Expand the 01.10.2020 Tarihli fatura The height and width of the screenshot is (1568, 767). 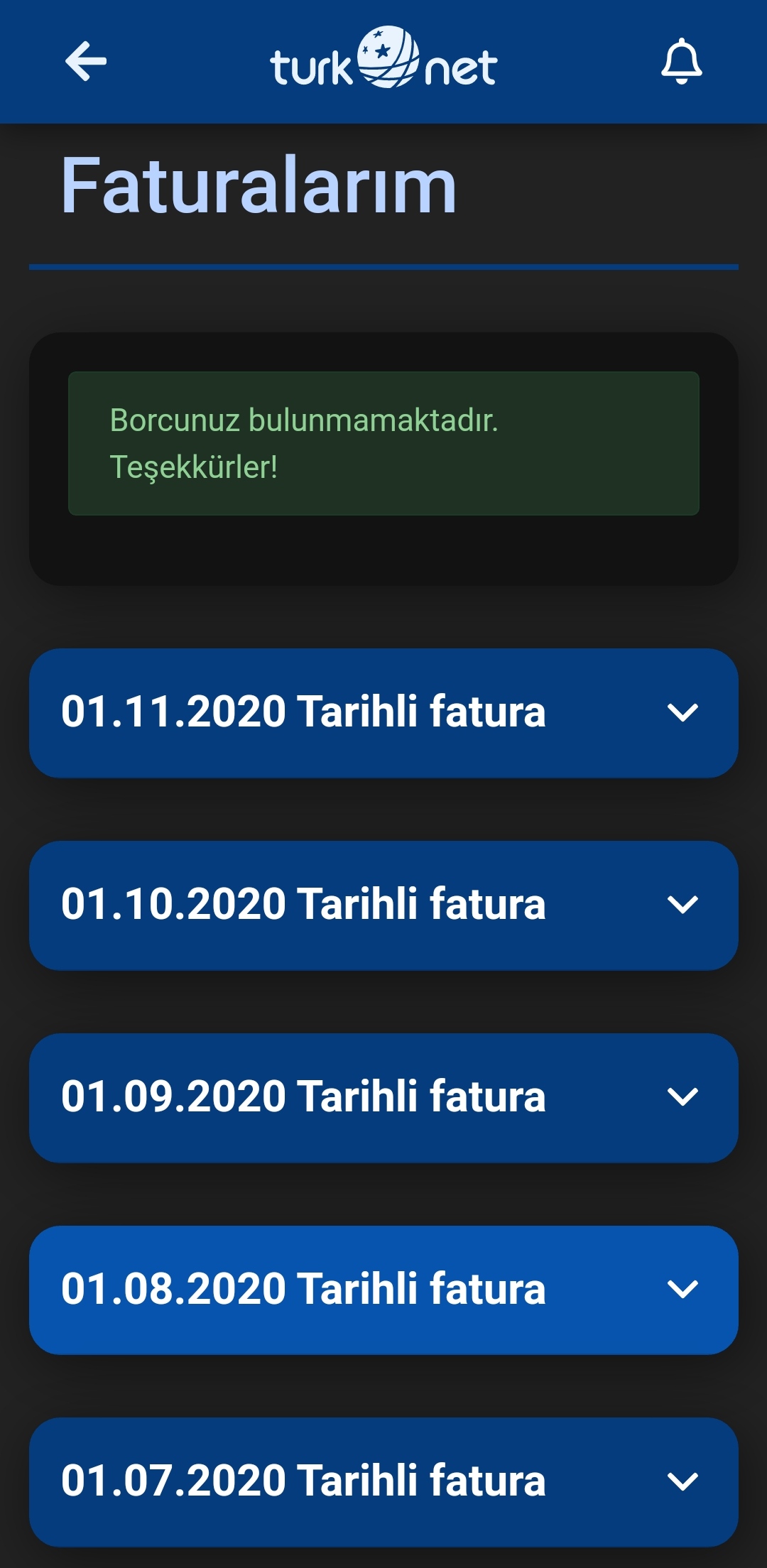(383, 905)
